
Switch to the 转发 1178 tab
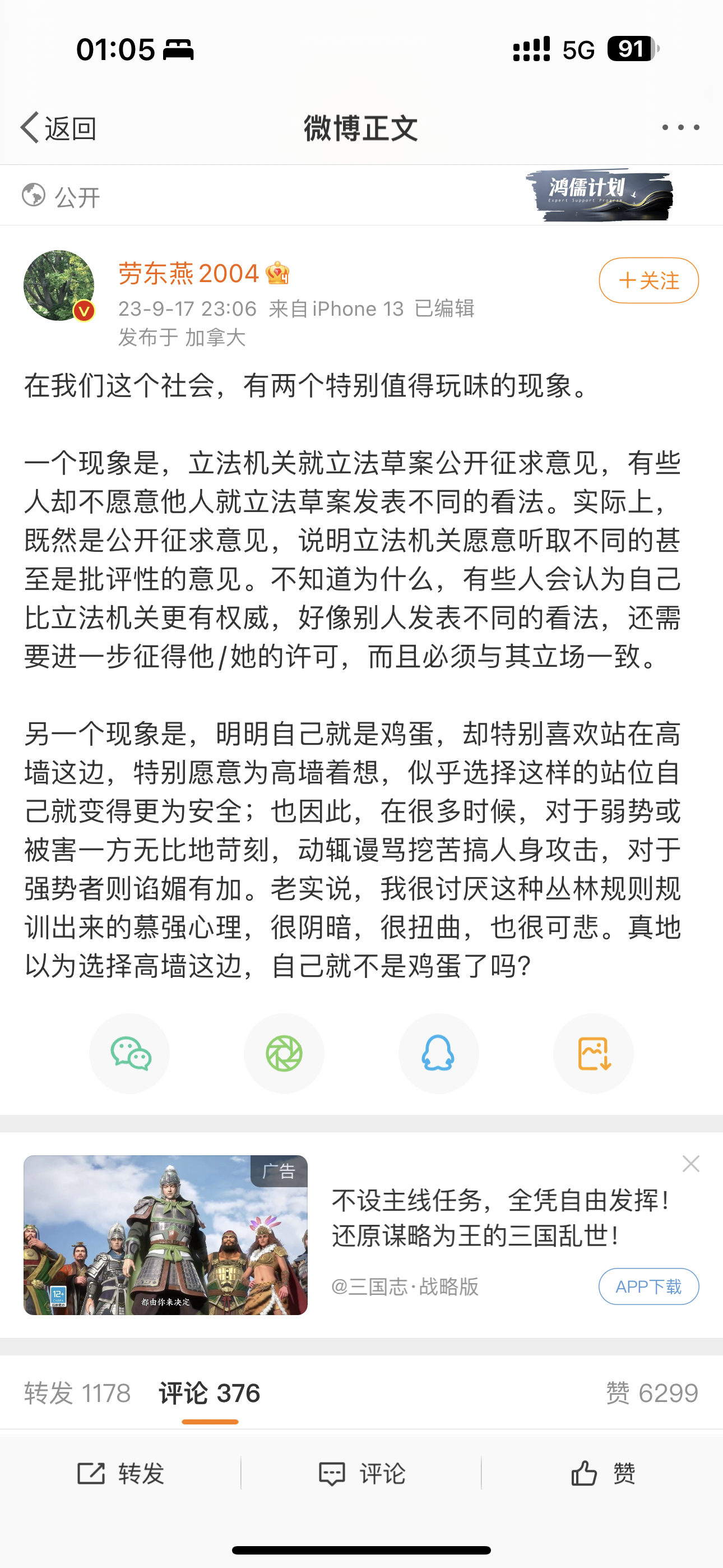click(77, 1392)
